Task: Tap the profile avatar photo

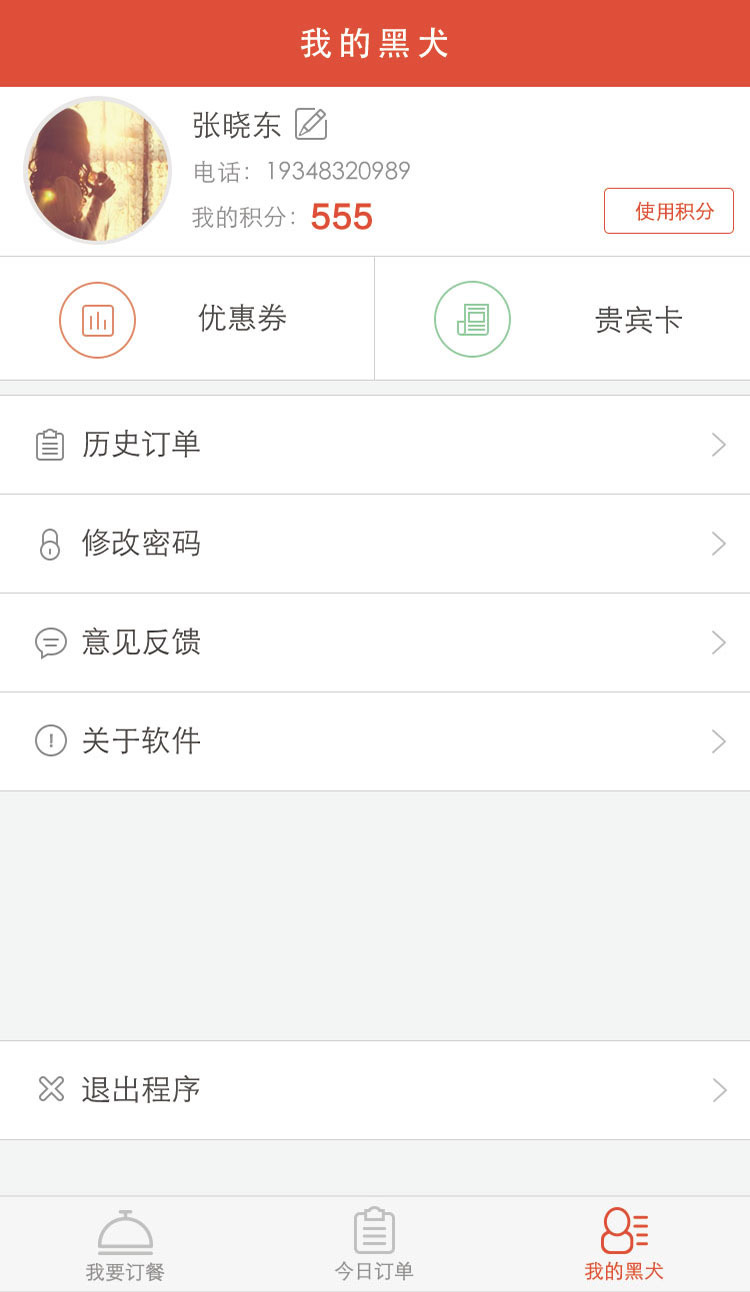Action: point(97,170)
